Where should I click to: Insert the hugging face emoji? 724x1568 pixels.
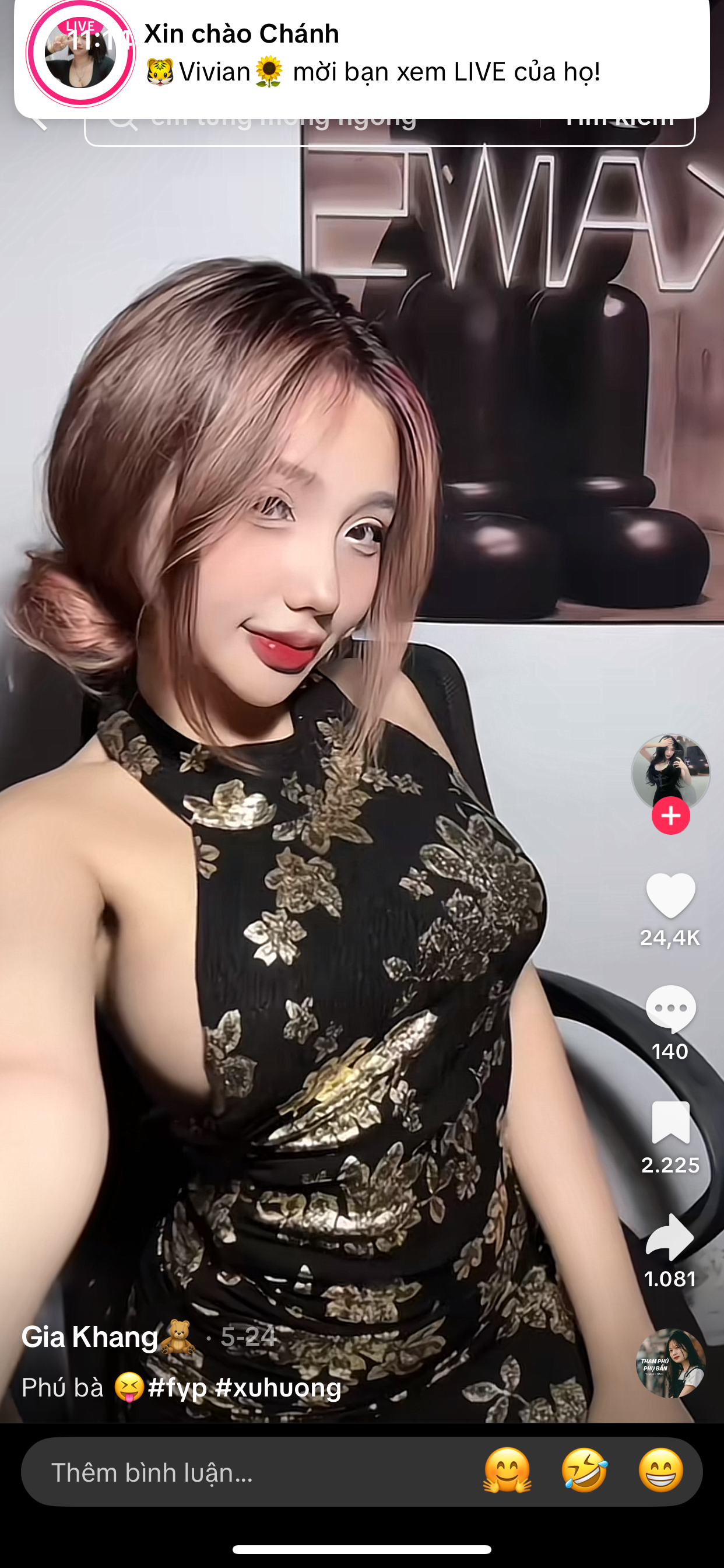[507, 1470]
